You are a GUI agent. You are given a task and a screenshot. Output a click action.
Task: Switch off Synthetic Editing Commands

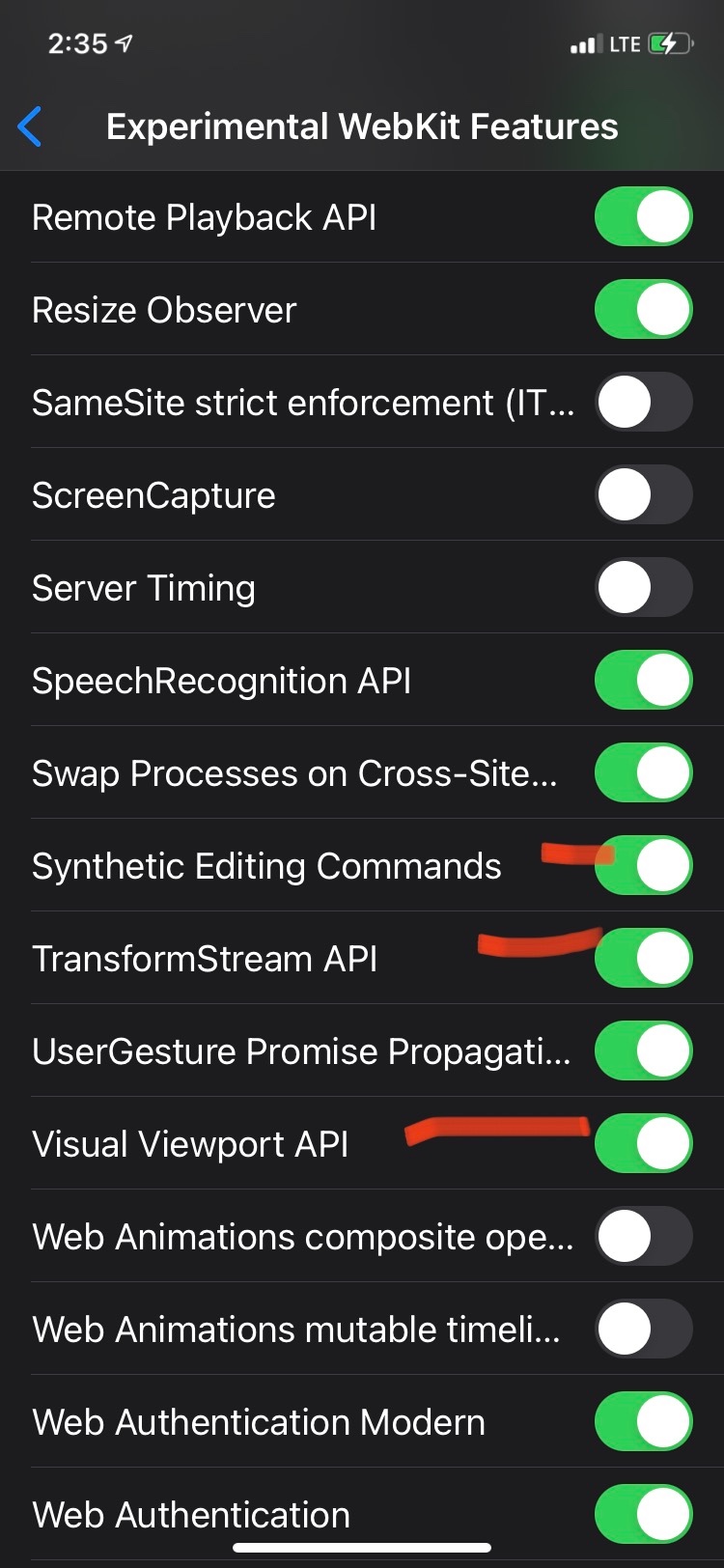pos(644,866)
